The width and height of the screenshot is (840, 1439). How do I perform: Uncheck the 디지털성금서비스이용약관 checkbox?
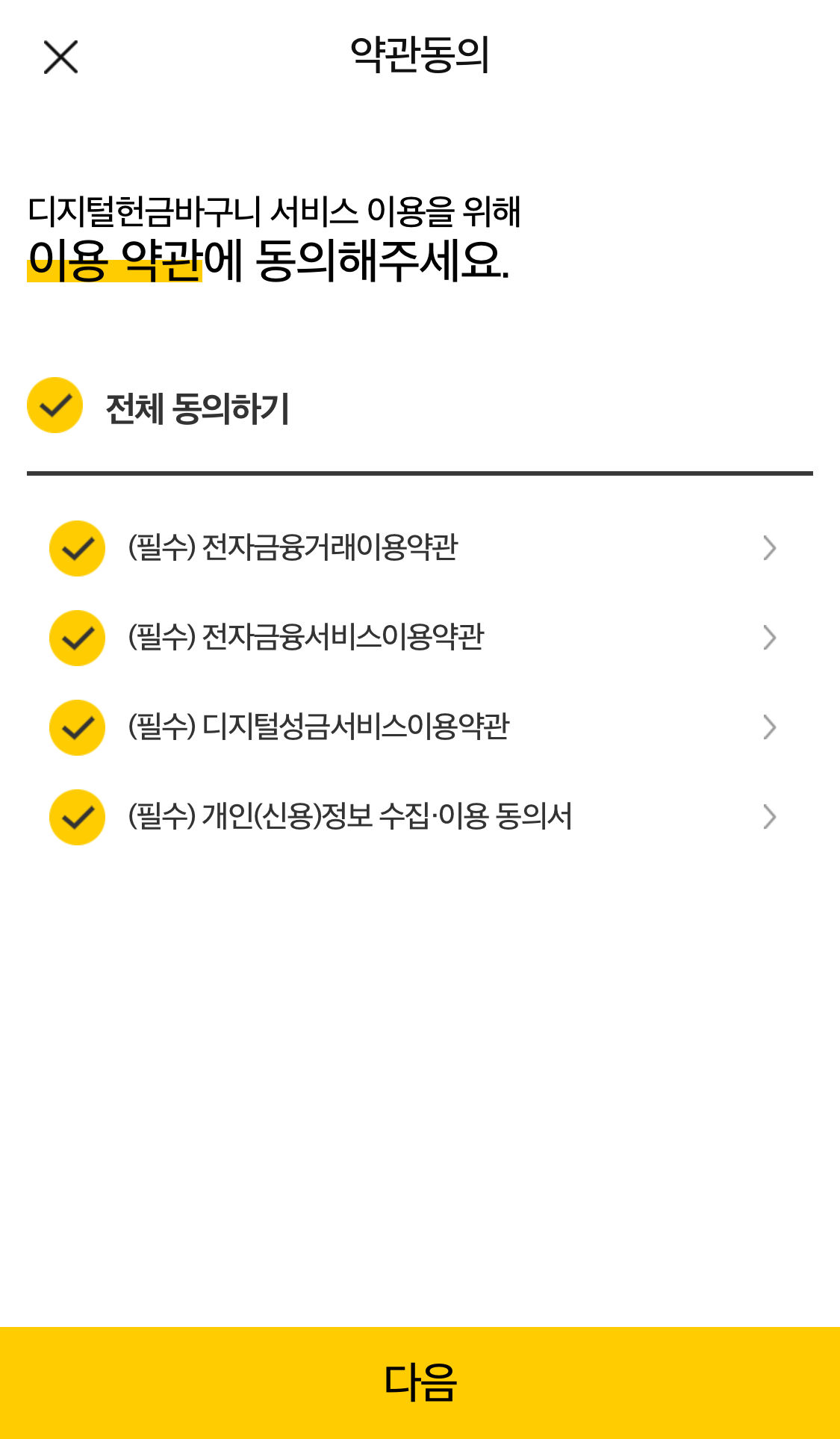[77, 727]
